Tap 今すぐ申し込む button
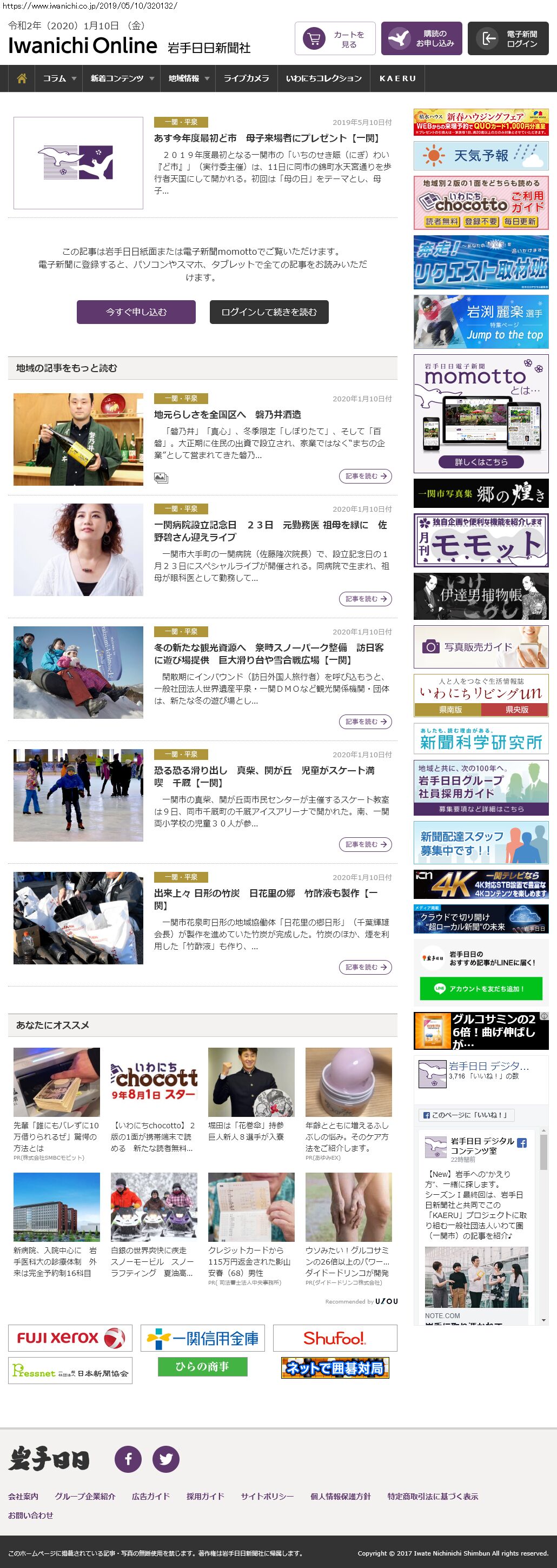The width and height of the screenshot is (557, 1568). tap(136, 312)
